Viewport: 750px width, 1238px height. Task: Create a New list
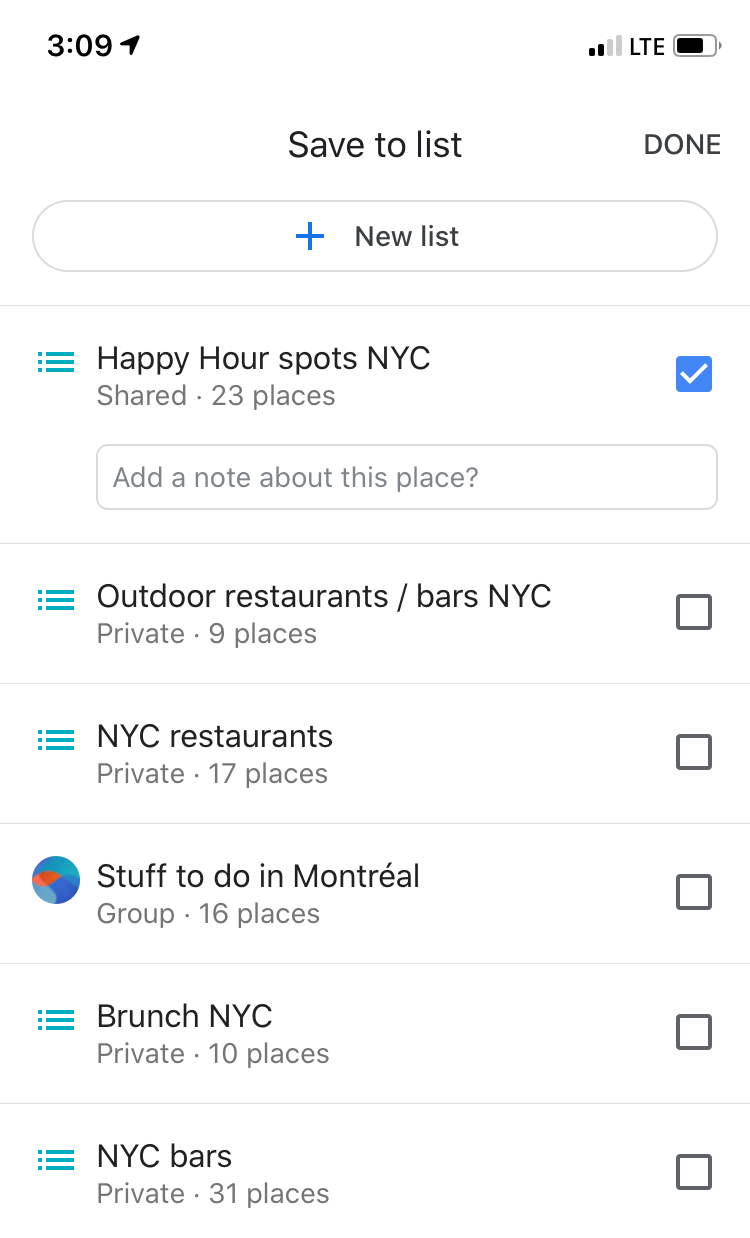[x=375, y=236]
